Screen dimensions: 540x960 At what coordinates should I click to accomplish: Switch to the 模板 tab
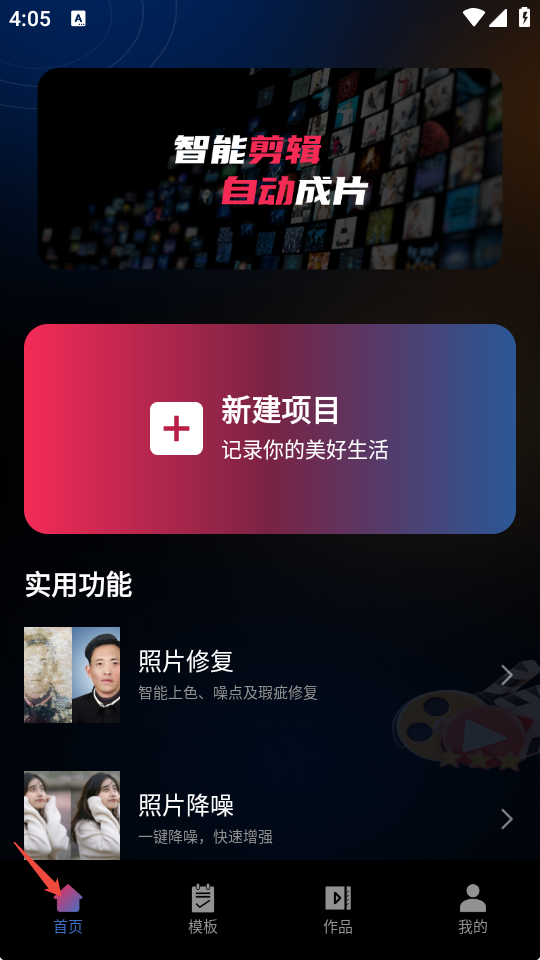pyautogui.click(x=203, y=909)
